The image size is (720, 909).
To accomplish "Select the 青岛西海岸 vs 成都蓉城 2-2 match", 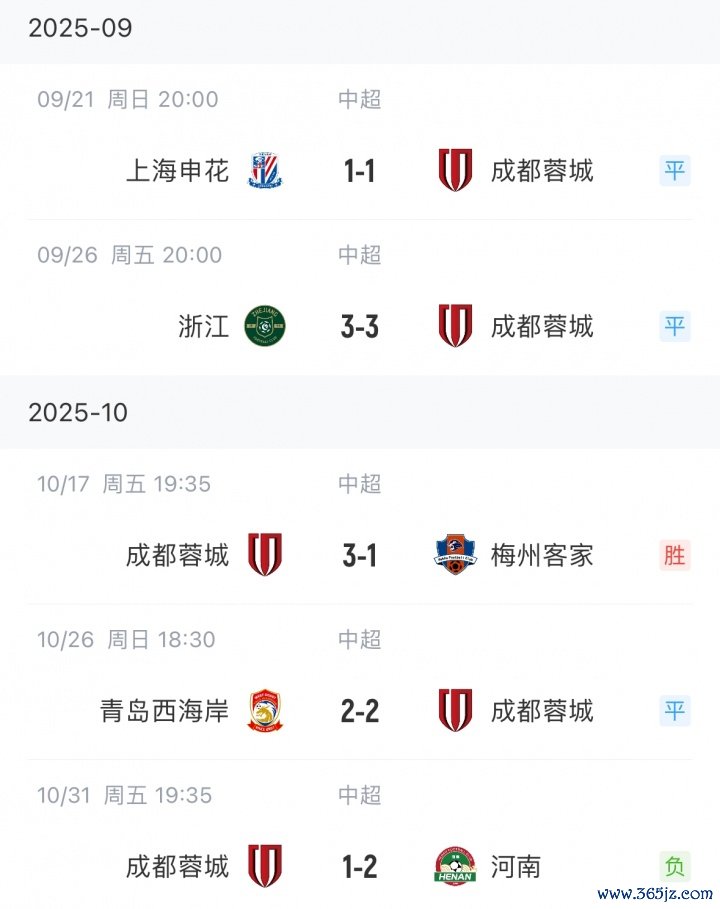I will click(x=359, y=711).
